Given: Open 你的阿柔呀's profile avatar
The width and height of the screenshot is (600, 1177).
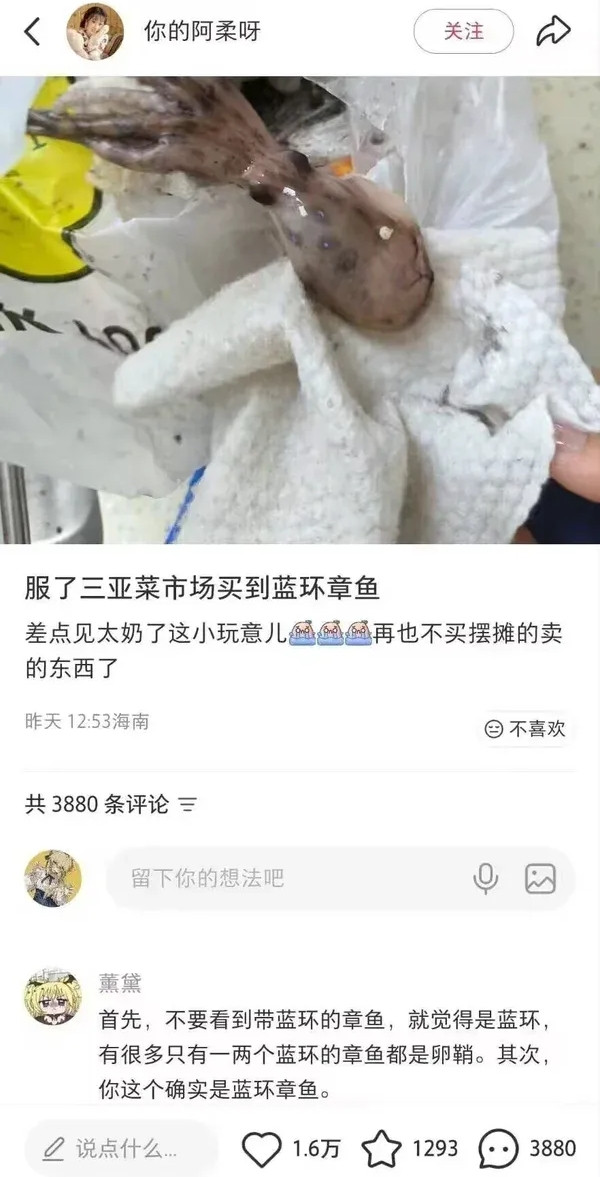Looking at the screenshot, I should click(95, 32).
